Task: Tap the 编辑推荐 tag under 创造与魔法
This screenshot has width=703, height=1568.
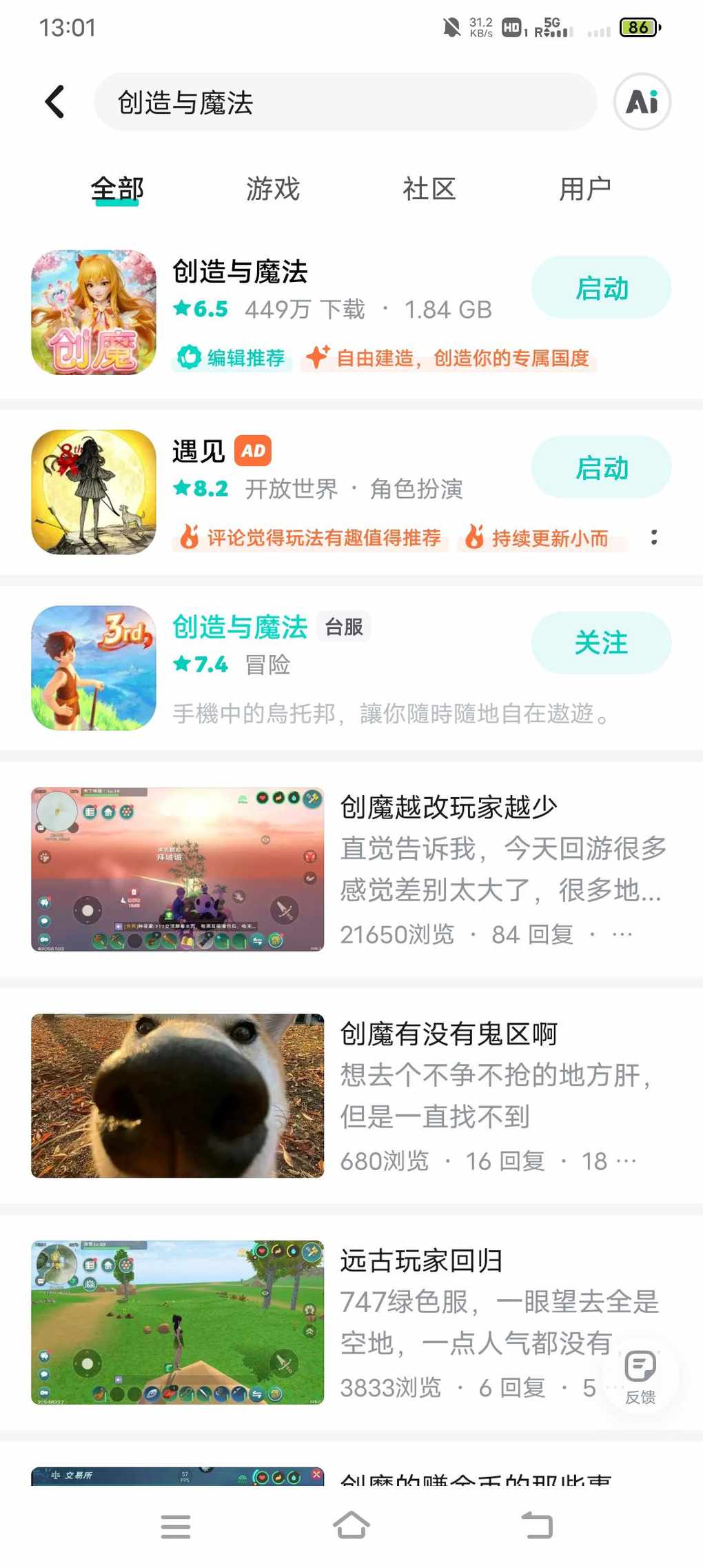Action: [x=233, y=358]
